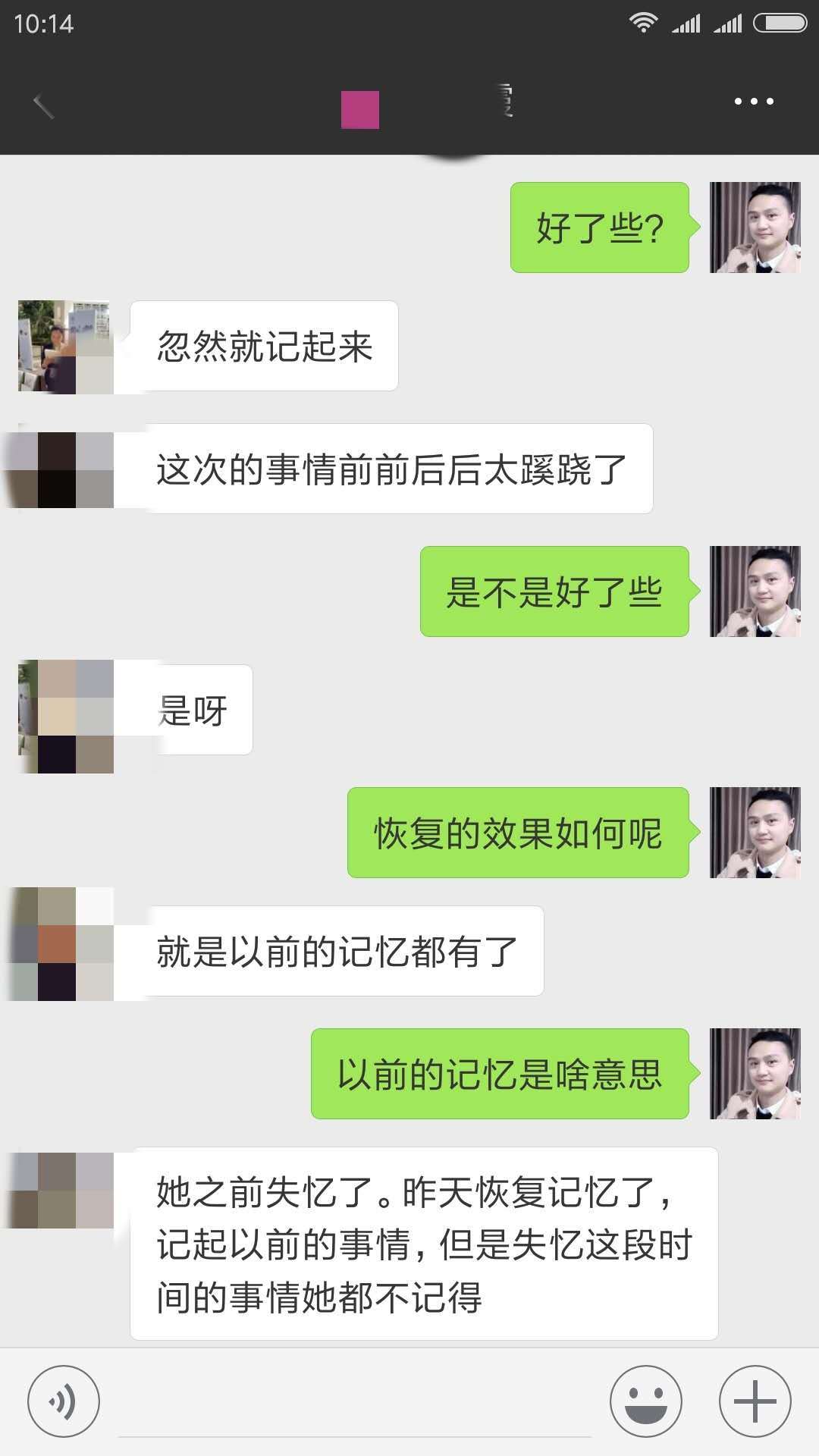Screen dimensions: 819x1456
Task: Open the avatar next to 好了些?
Action: click(755, 227)
